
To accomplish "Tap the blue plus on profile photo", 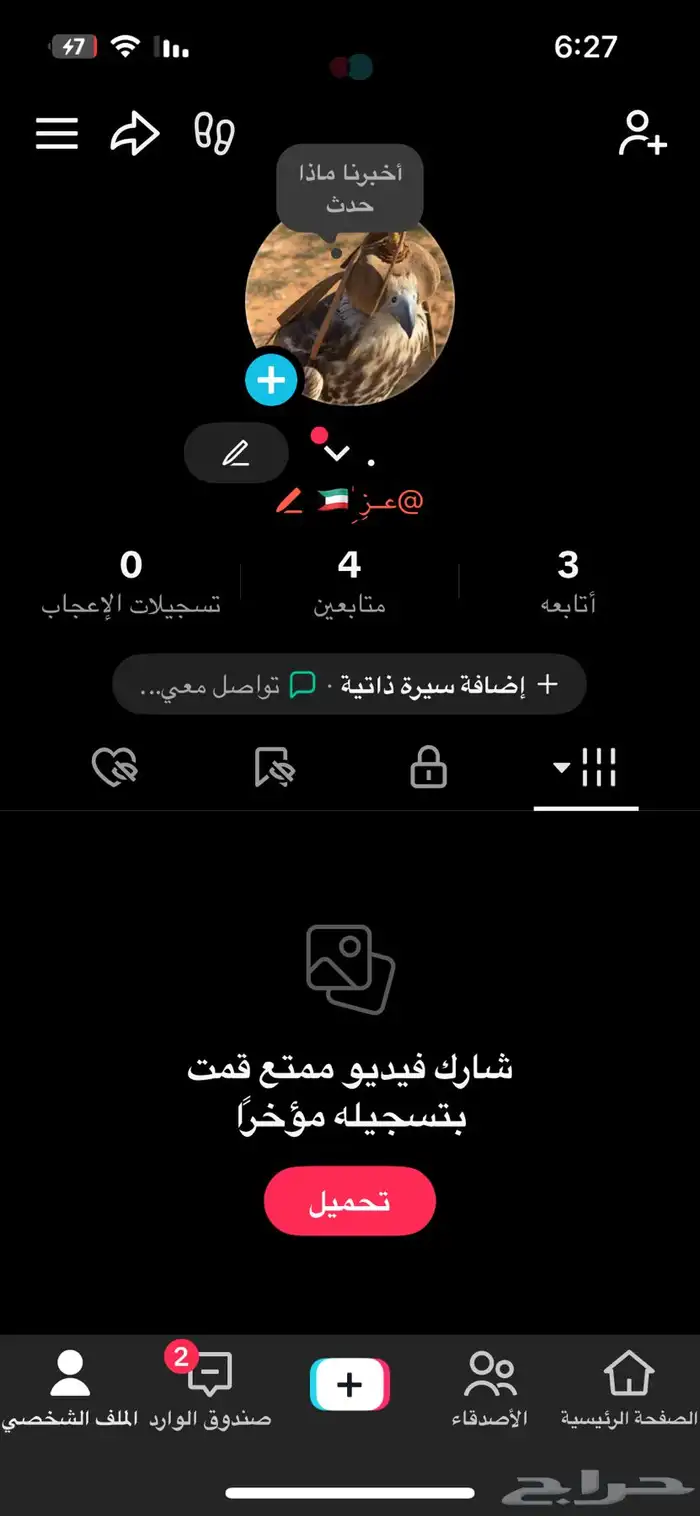I will click(x=271, y=380).
